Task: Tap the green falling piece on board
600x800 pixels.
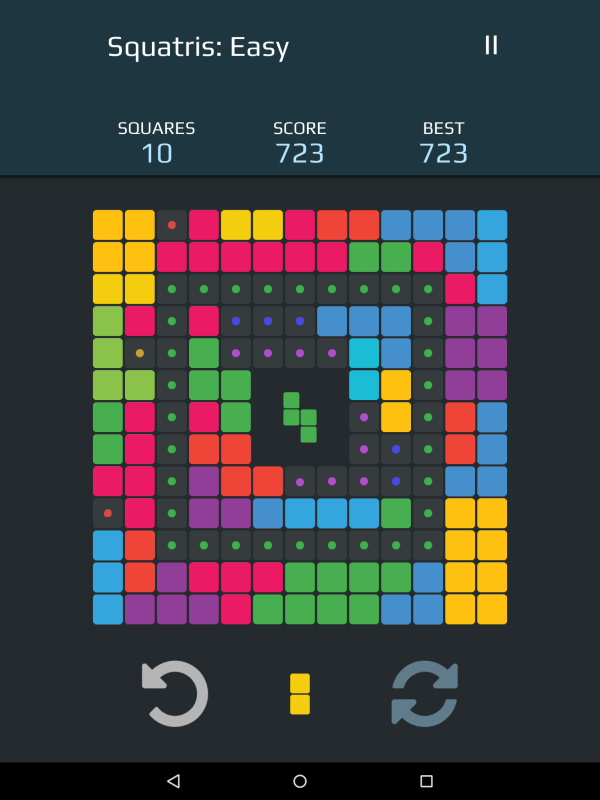Action: coord(300,416)
